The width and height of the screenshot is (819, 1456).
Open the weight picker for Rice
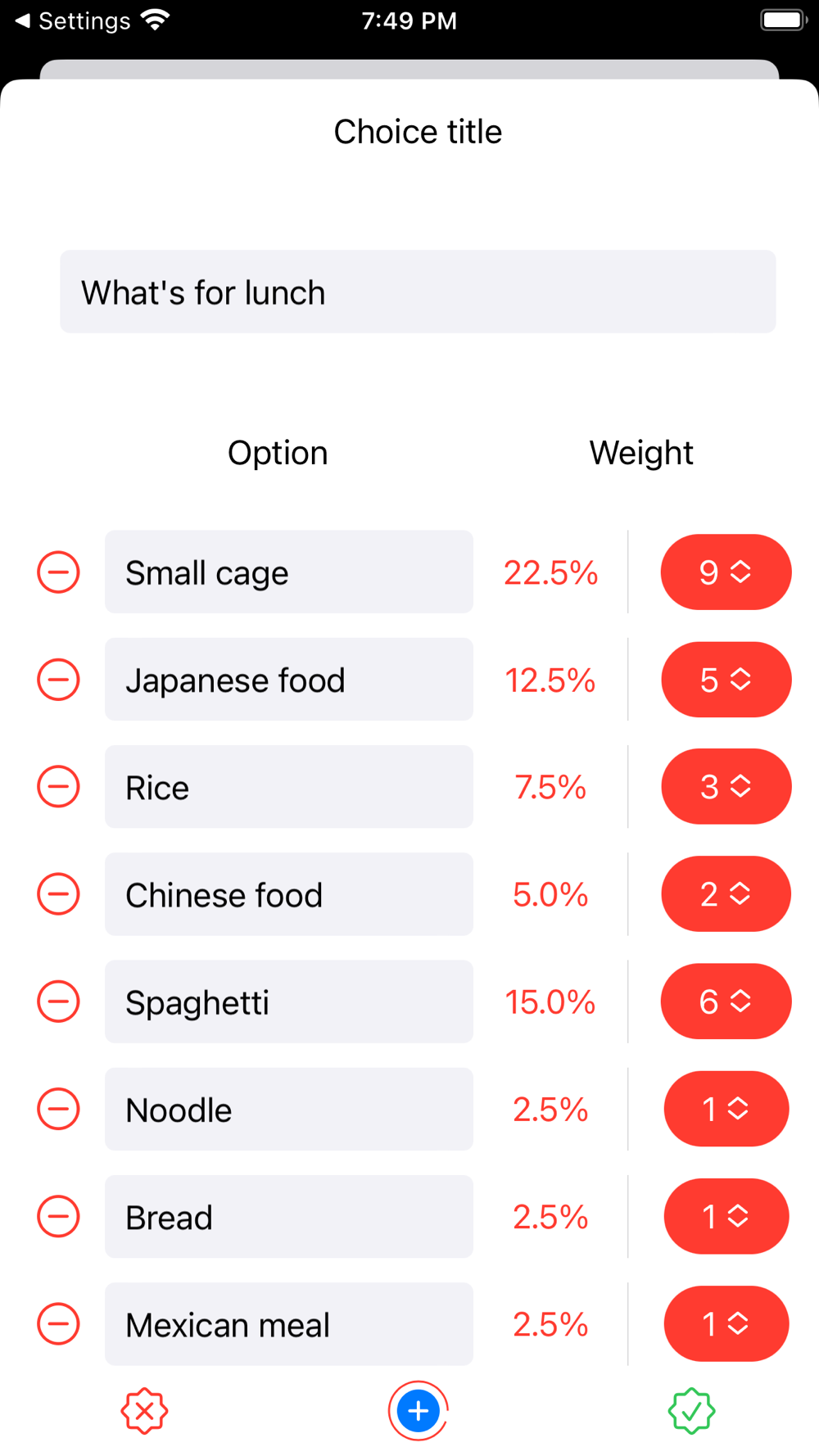tap(726, 787)
